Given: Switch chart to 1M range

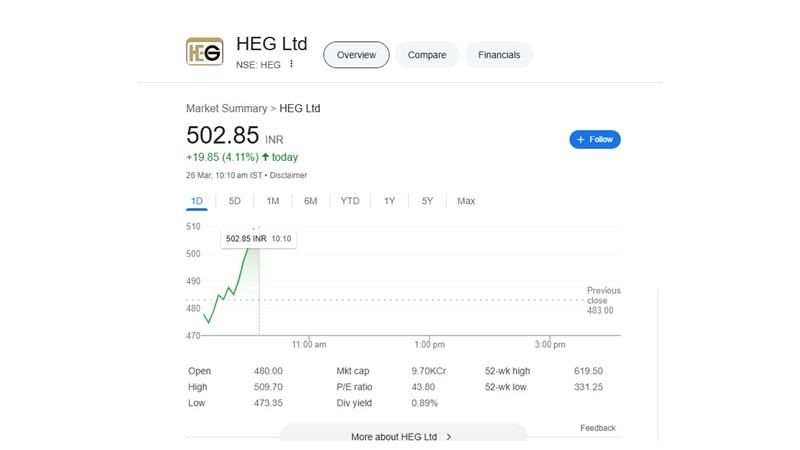Looking at the screenshot, I should (x=272, y=201).
